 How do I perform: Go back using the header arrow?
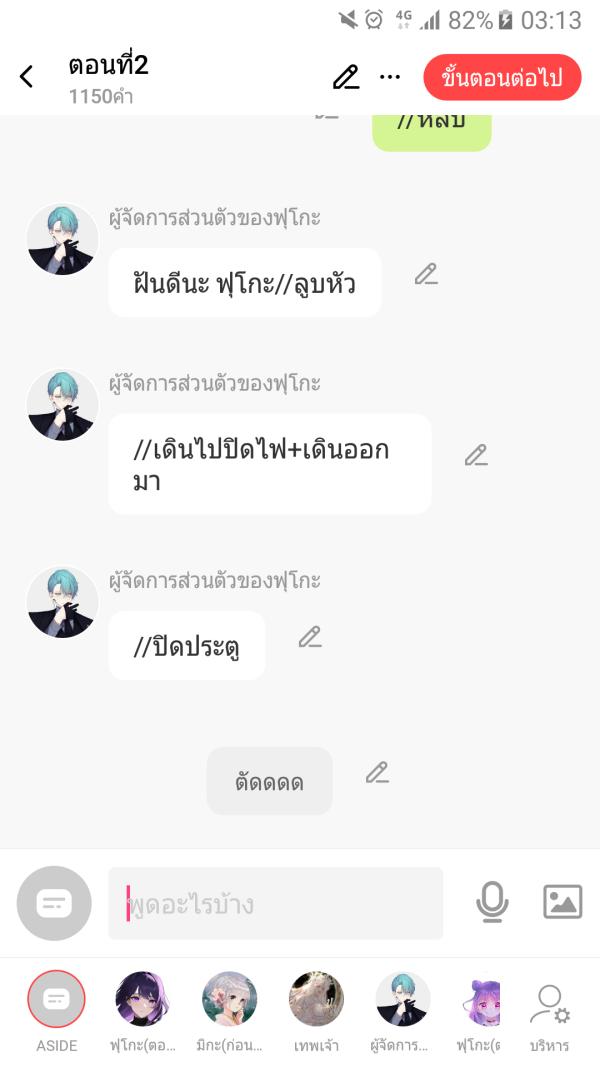(x=27, y=77)
